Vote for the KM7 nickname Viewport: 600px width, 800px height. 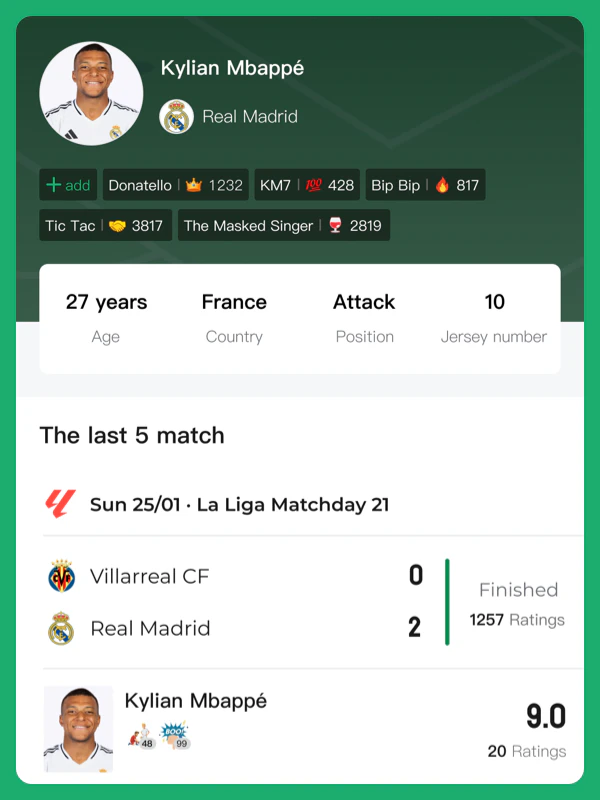[306, 185]
